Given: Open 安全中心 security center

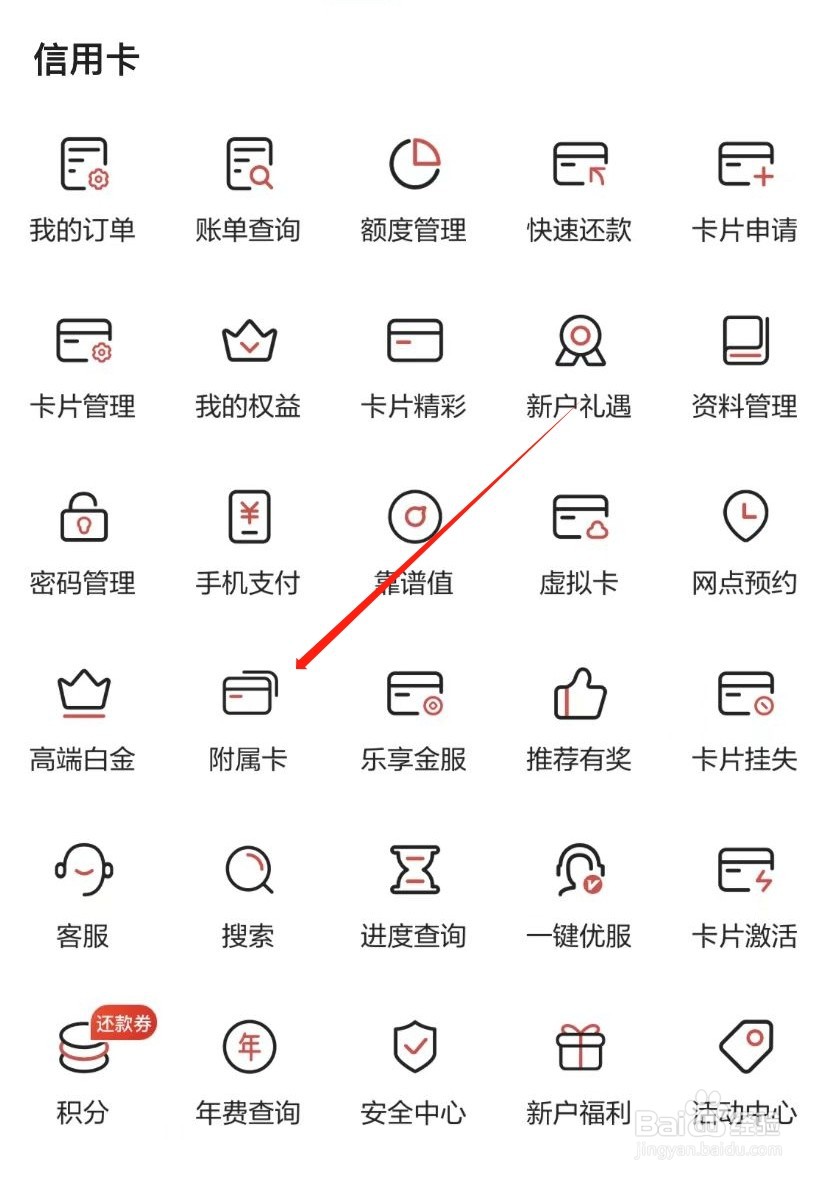Looking at the screenshot, I should [414, 1046].
